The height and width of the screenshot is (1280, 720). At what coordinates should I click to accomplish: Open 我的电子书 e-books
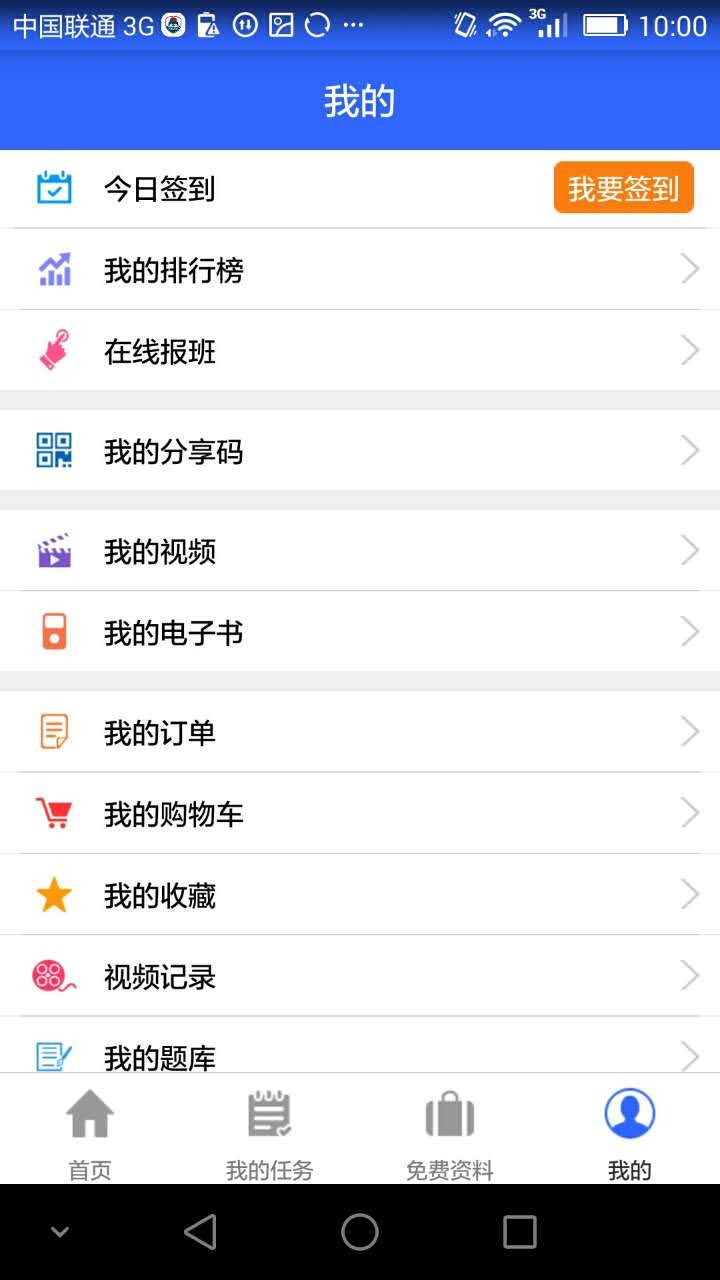(360, 632)
